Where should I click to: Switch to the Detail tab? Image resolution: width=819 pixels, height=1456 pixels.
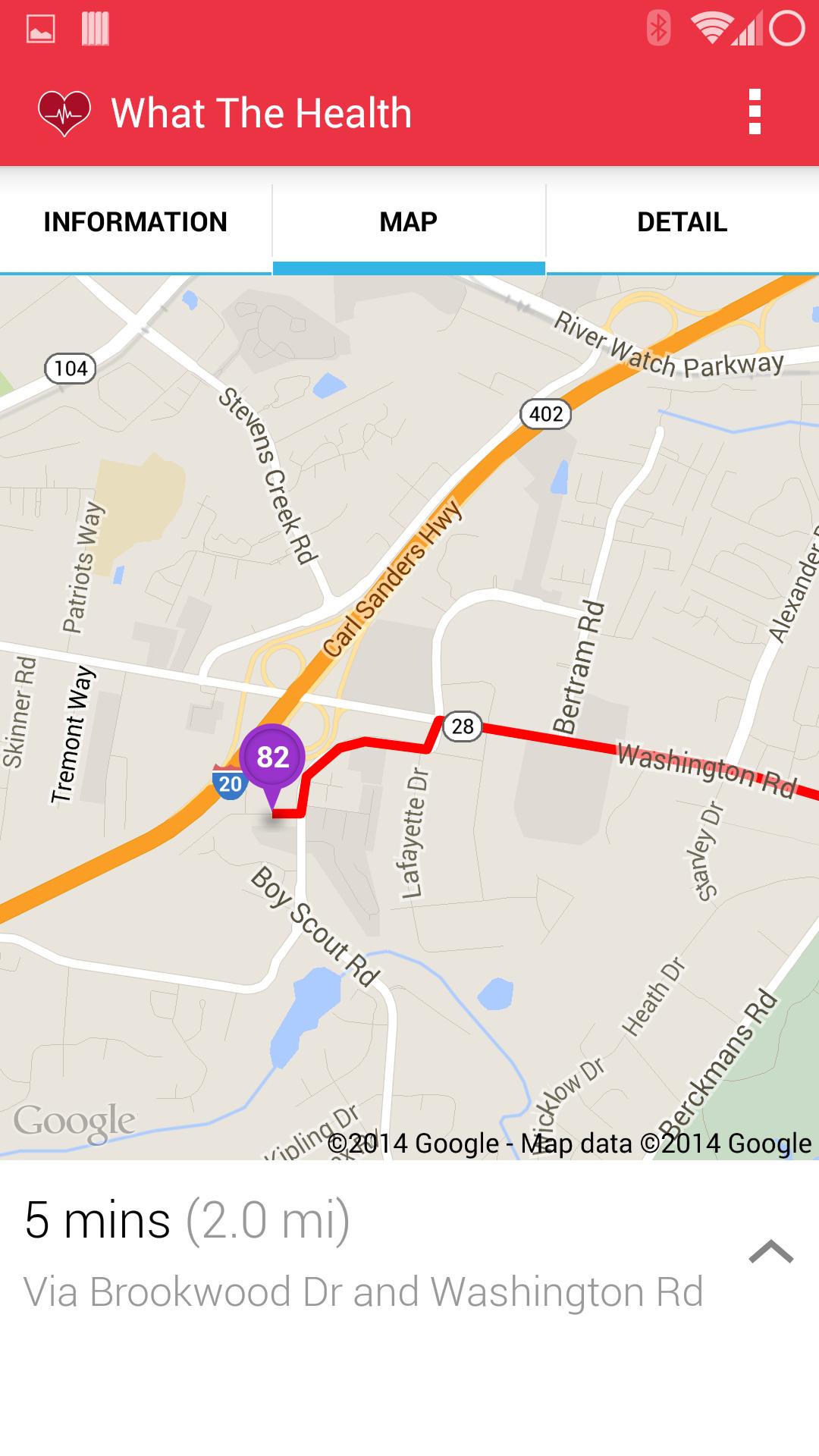(682, 222)
